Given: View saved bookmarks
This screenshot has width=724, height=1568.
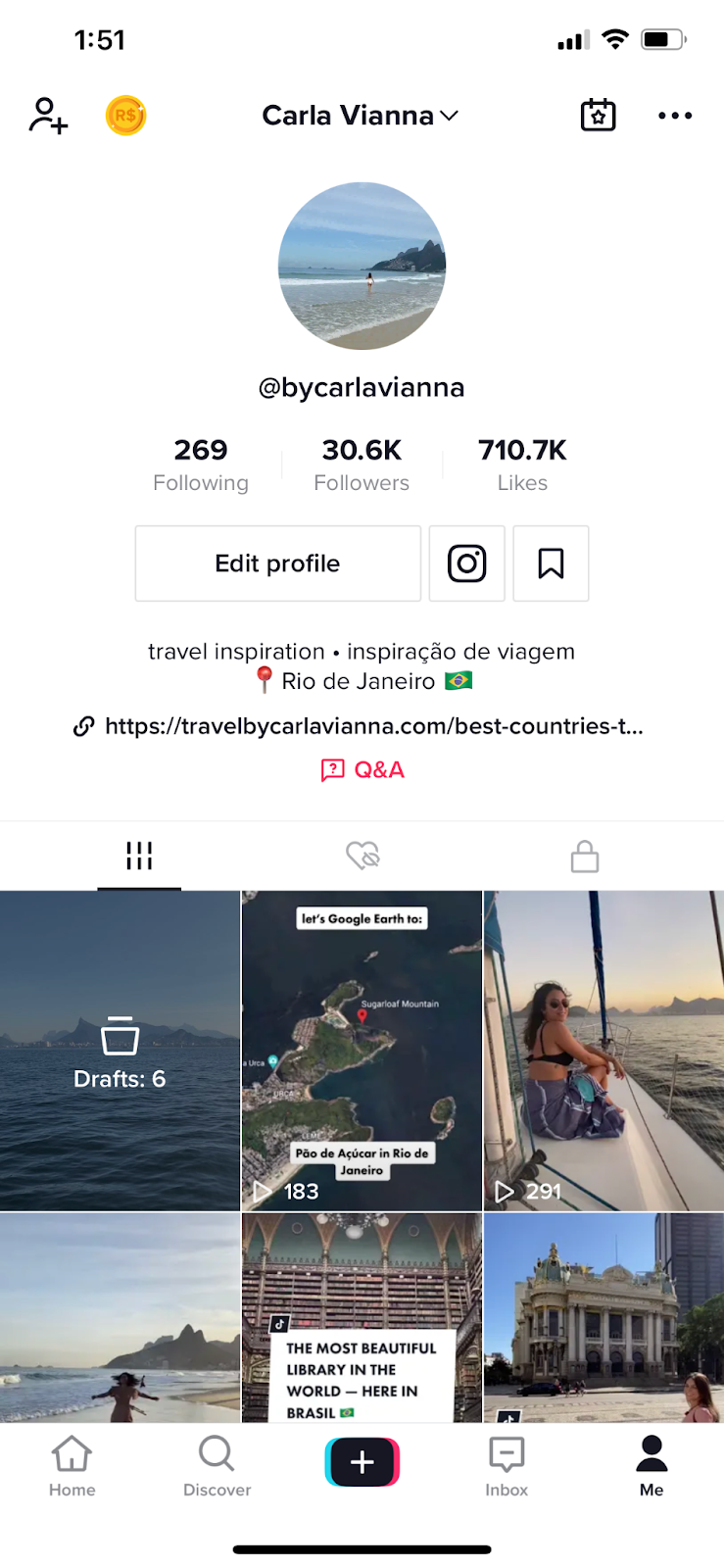Looking at the screenshot, I should click(x=551, y=563).
